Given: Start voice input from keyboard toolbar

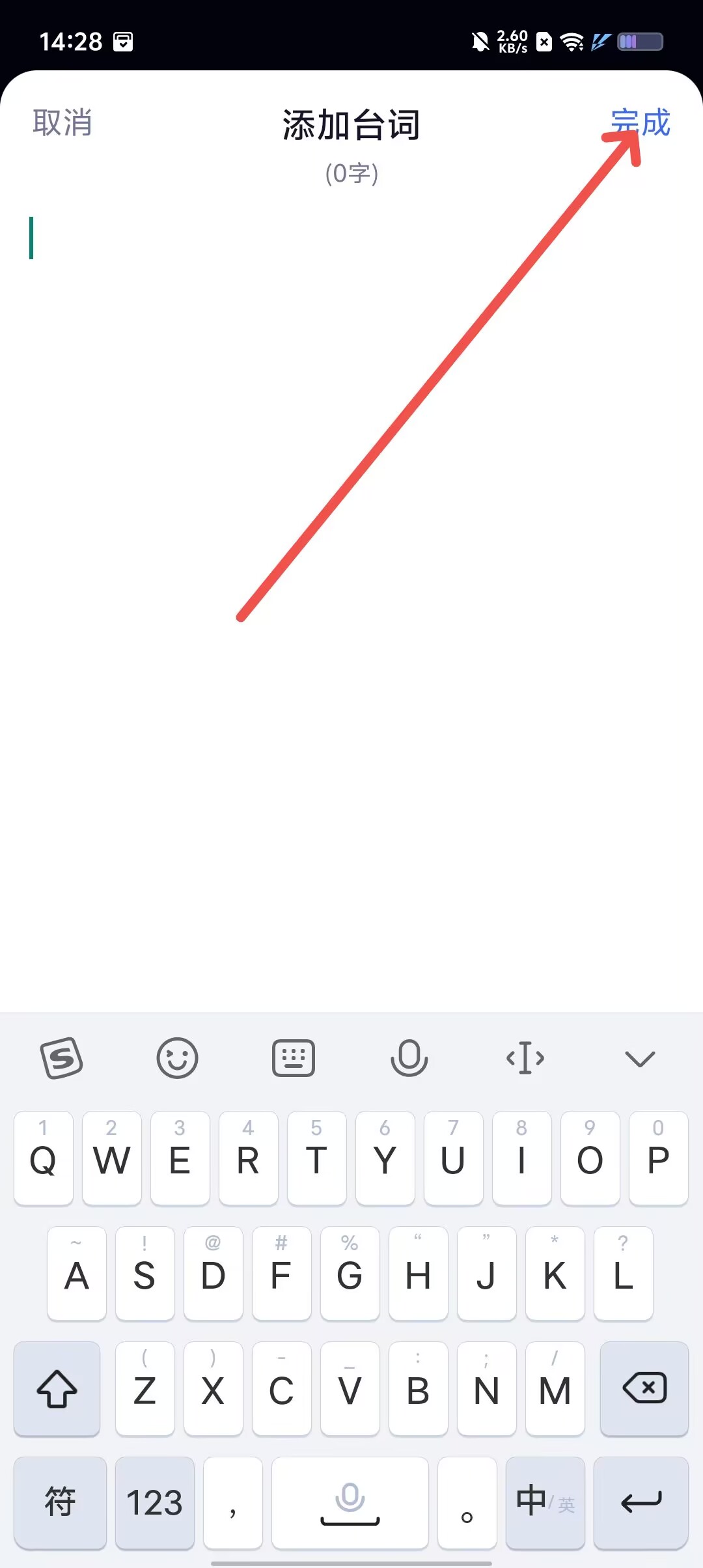Looking at the screenshot, I should (409, 1058).
